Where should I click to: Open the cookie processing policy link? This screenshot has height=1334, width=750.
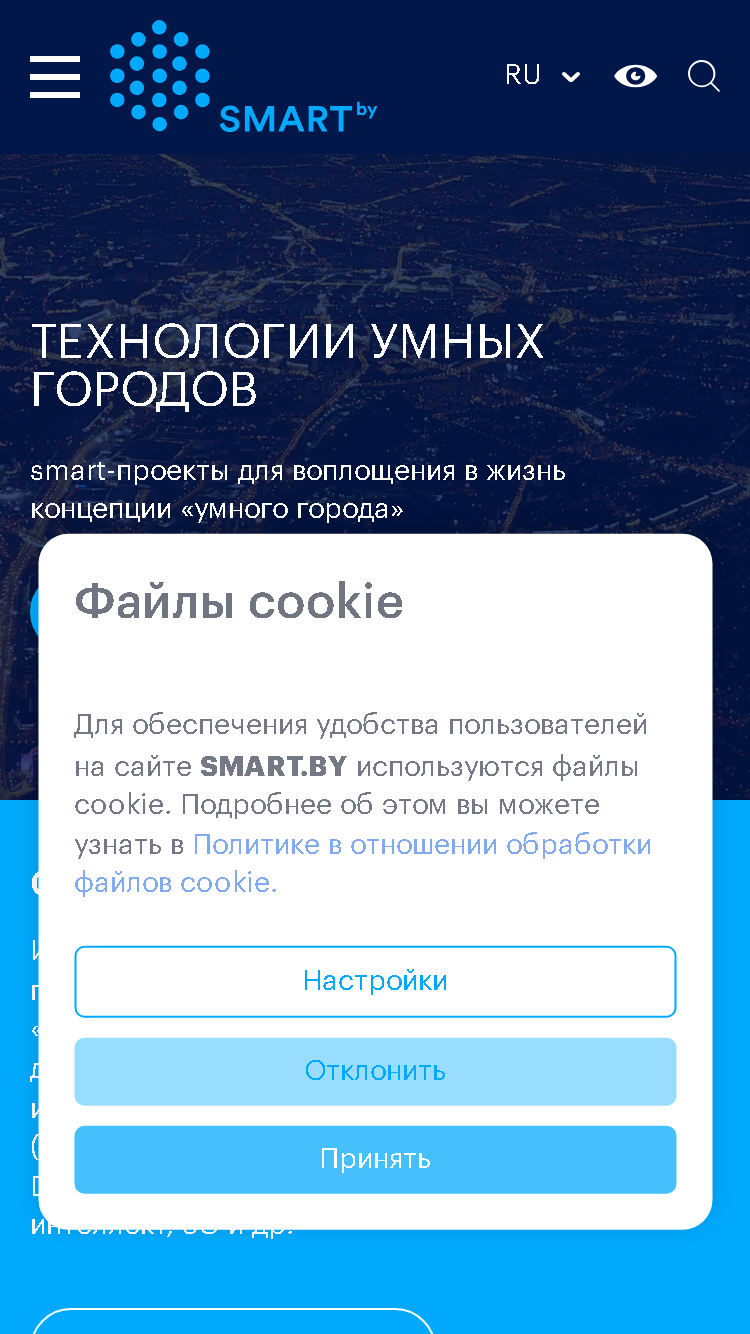point(363,863)
